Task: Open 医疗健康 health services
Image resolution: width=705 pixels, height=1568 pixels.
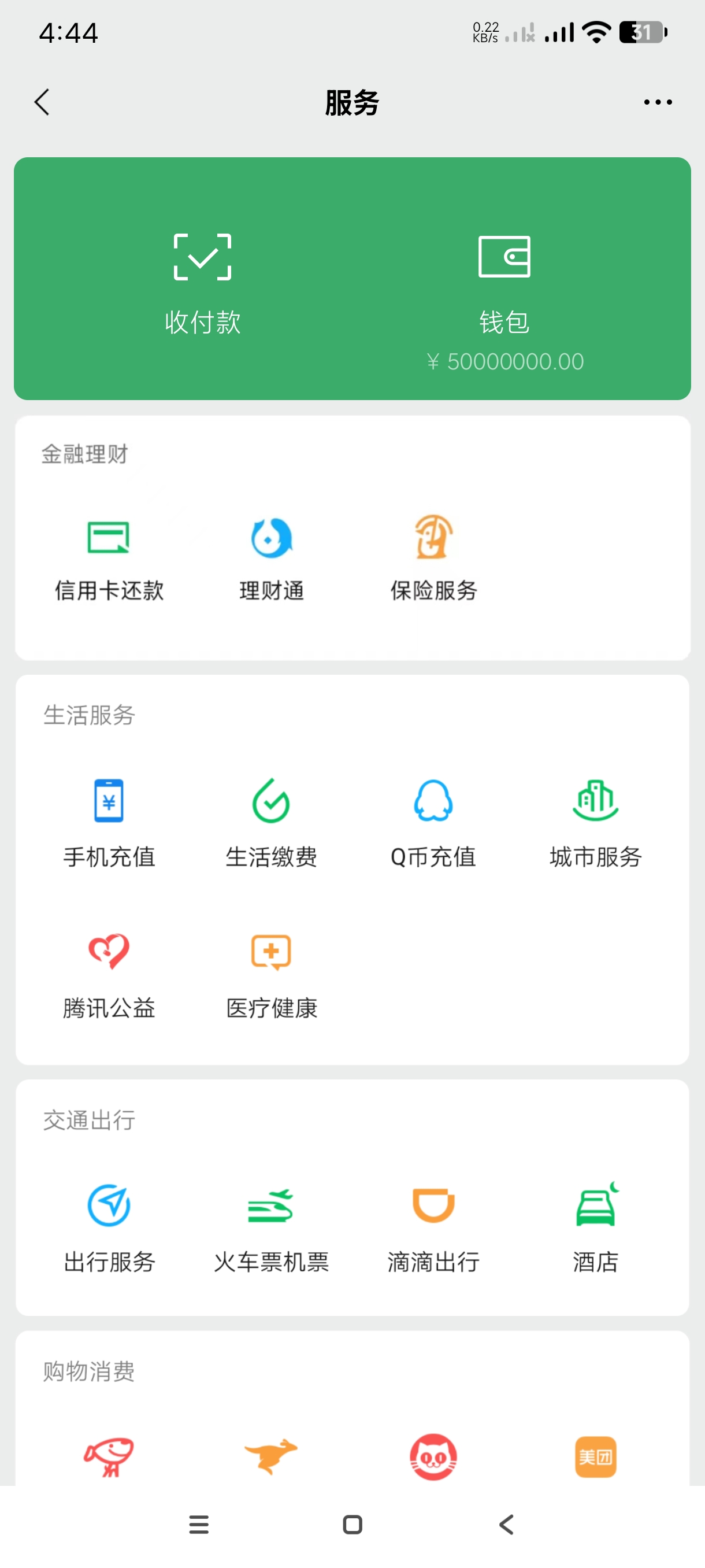Action: [271, 974]
